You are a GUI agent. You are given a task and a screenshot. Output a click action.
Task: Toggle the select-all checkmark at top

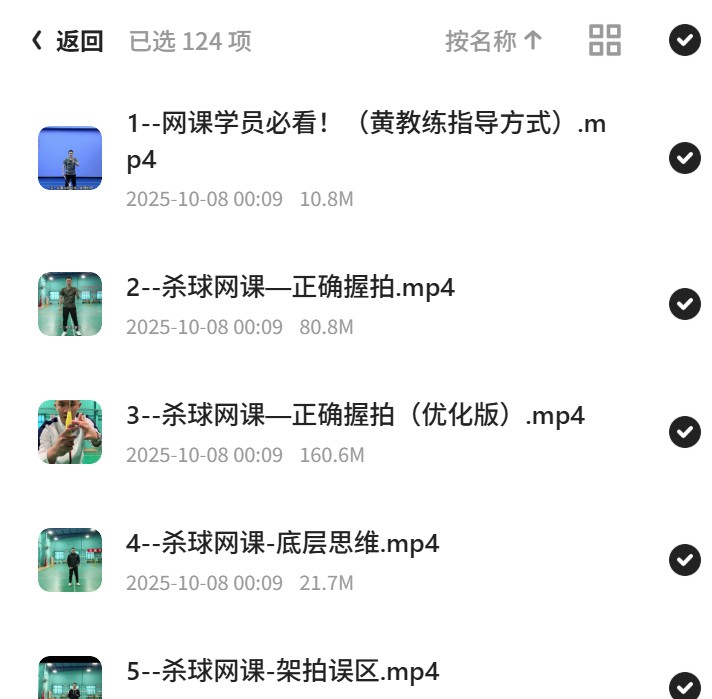pyautogui.click(x=684, y=40)
